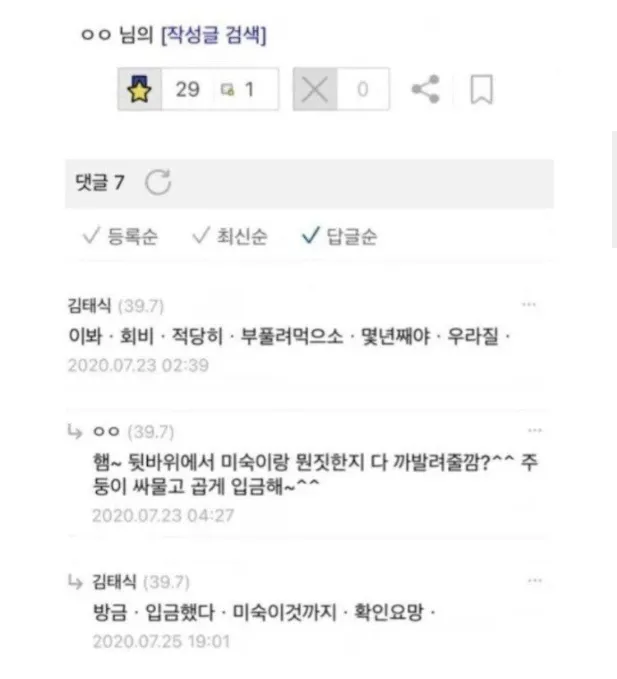This screenshot has height=679, width=617.
Task: Share this post
Action: 426,90
